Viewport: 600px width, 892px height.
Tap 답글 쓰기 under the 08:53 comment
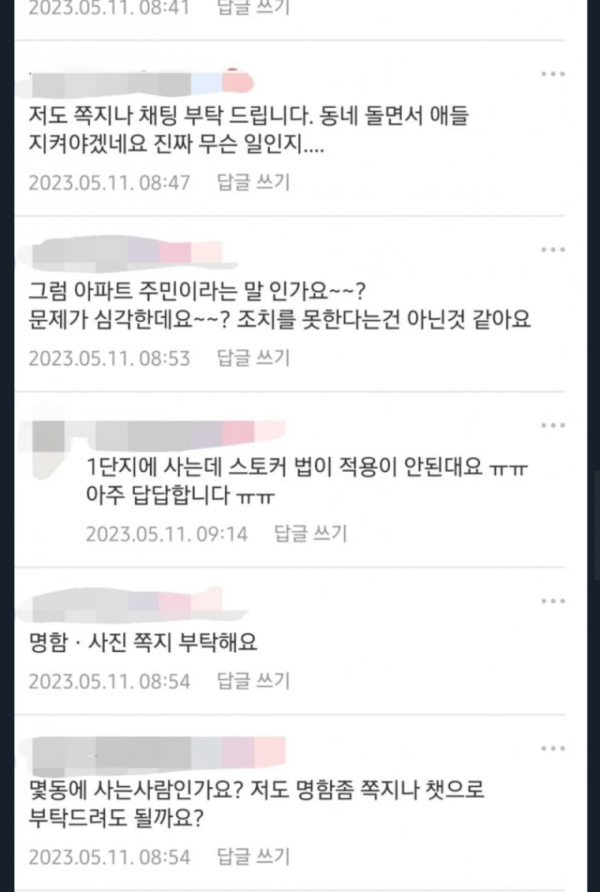(x=253, y=358)
